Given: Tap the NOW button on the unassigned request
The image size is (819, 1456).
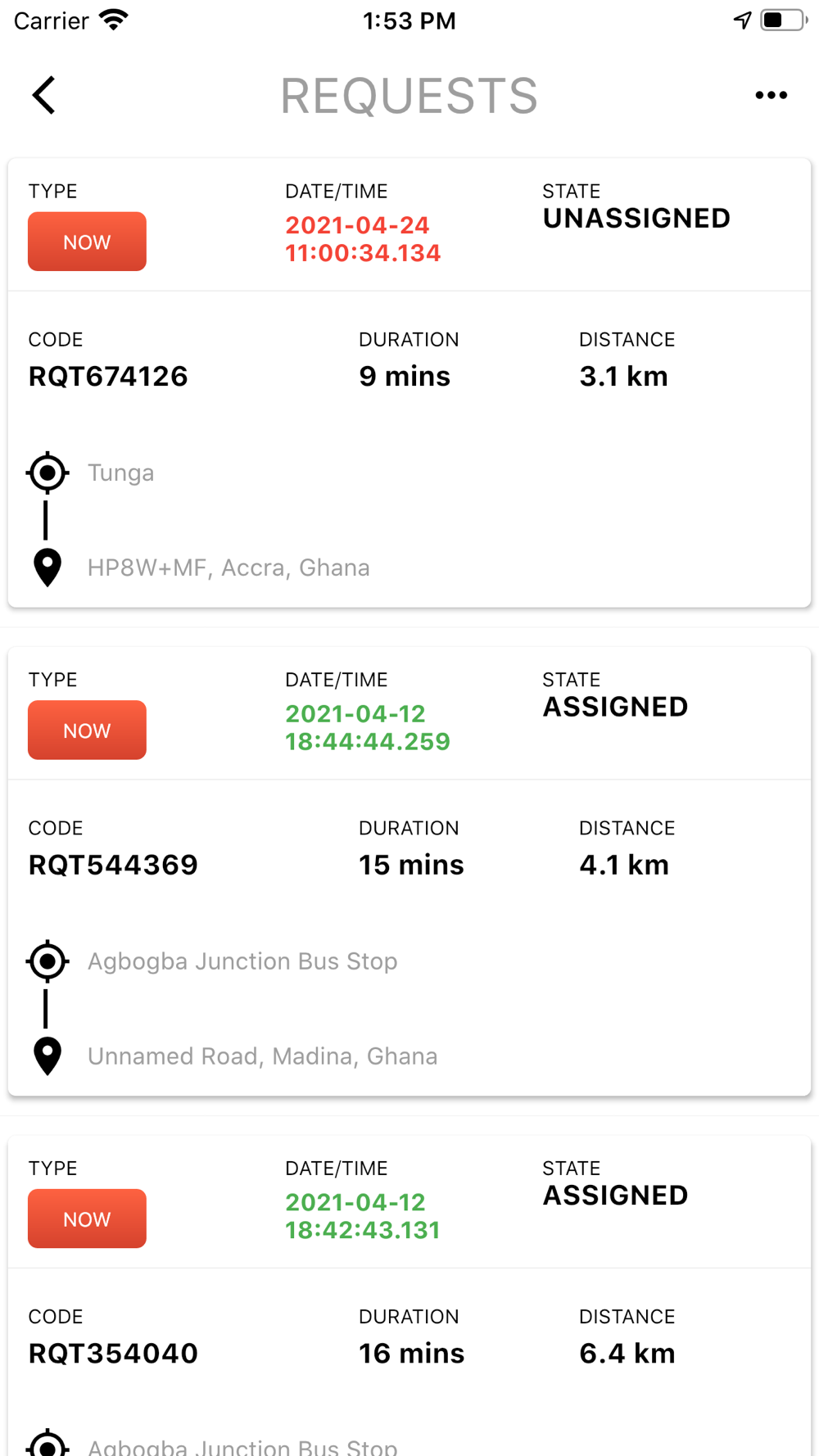Looking at the screenshot, I should click(x=87, y=242).
